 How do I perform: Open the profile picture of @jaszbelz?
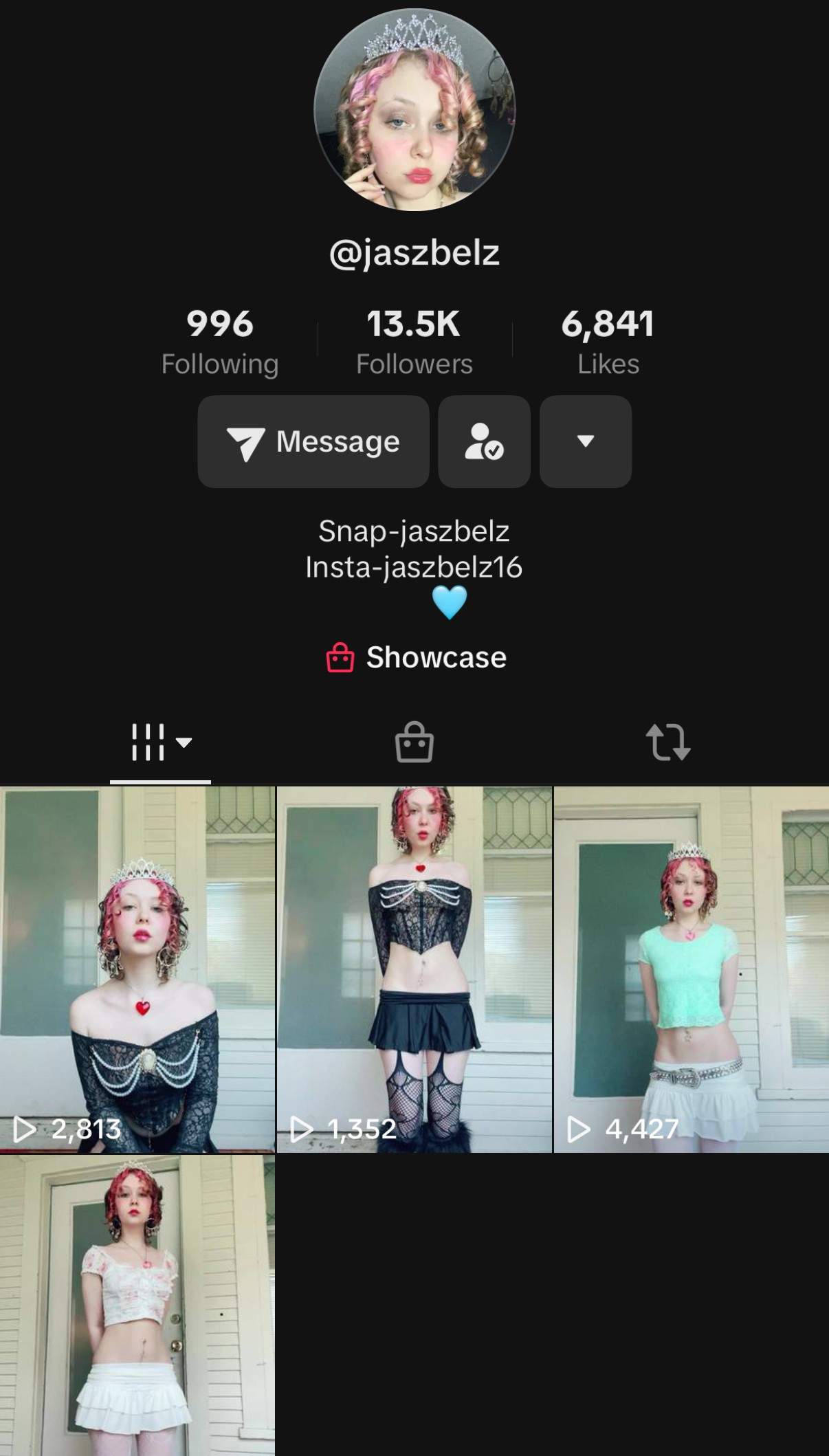pyautogui.click(x=414, y=110)
